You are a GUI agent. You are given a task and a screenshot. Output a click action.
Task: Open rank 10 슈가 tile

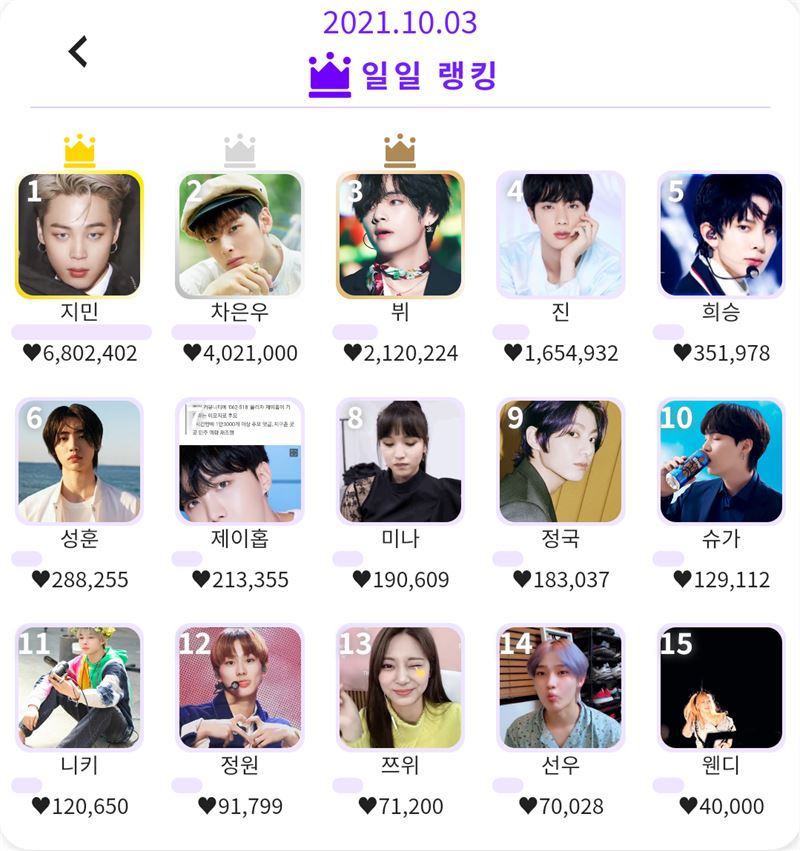[721, 461]
